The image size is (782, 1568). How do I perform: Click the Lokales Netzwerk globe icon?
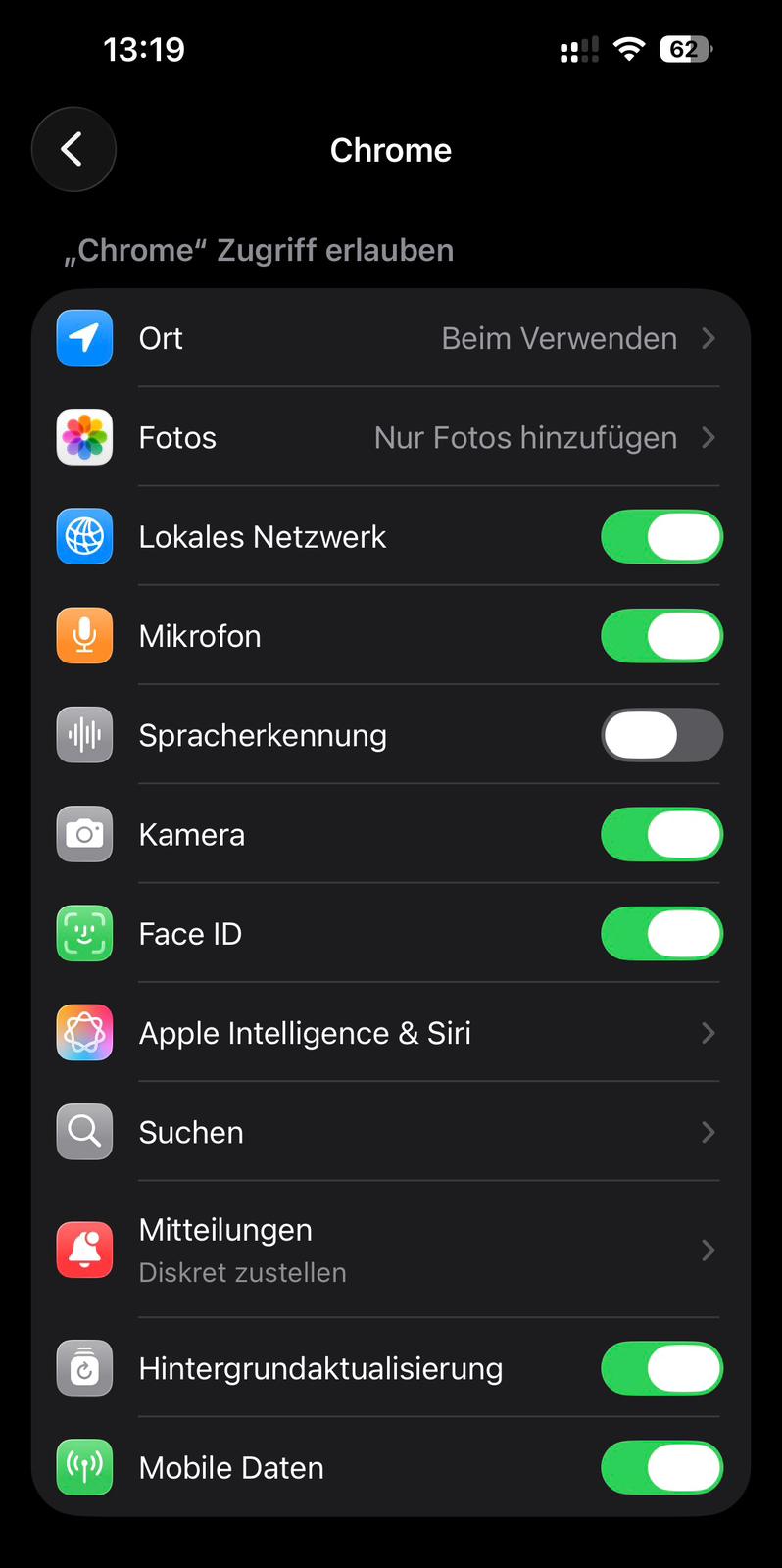(x=84, y=536)
